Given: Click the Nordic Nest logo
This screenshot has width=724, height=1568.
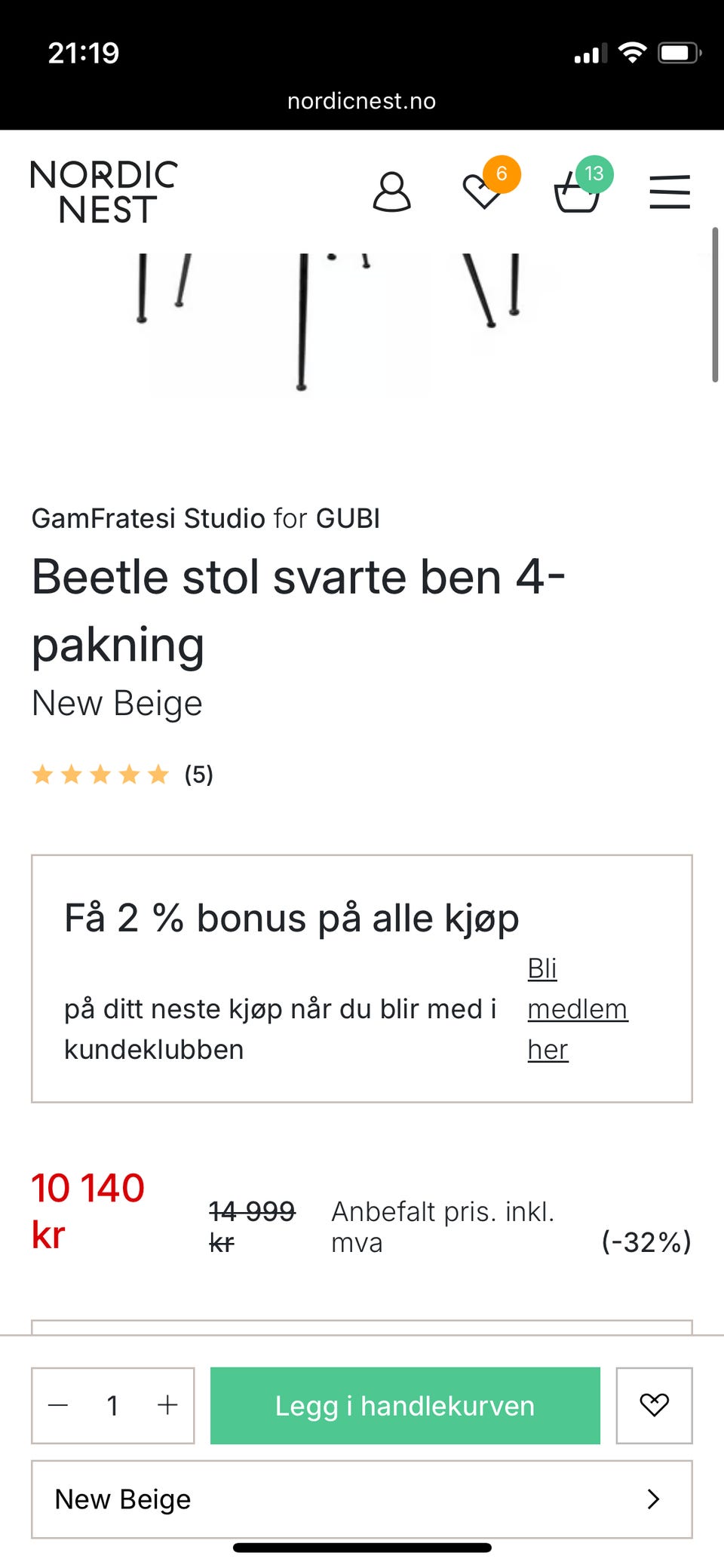Looking at the screenshot, I should tap(103, 190).
